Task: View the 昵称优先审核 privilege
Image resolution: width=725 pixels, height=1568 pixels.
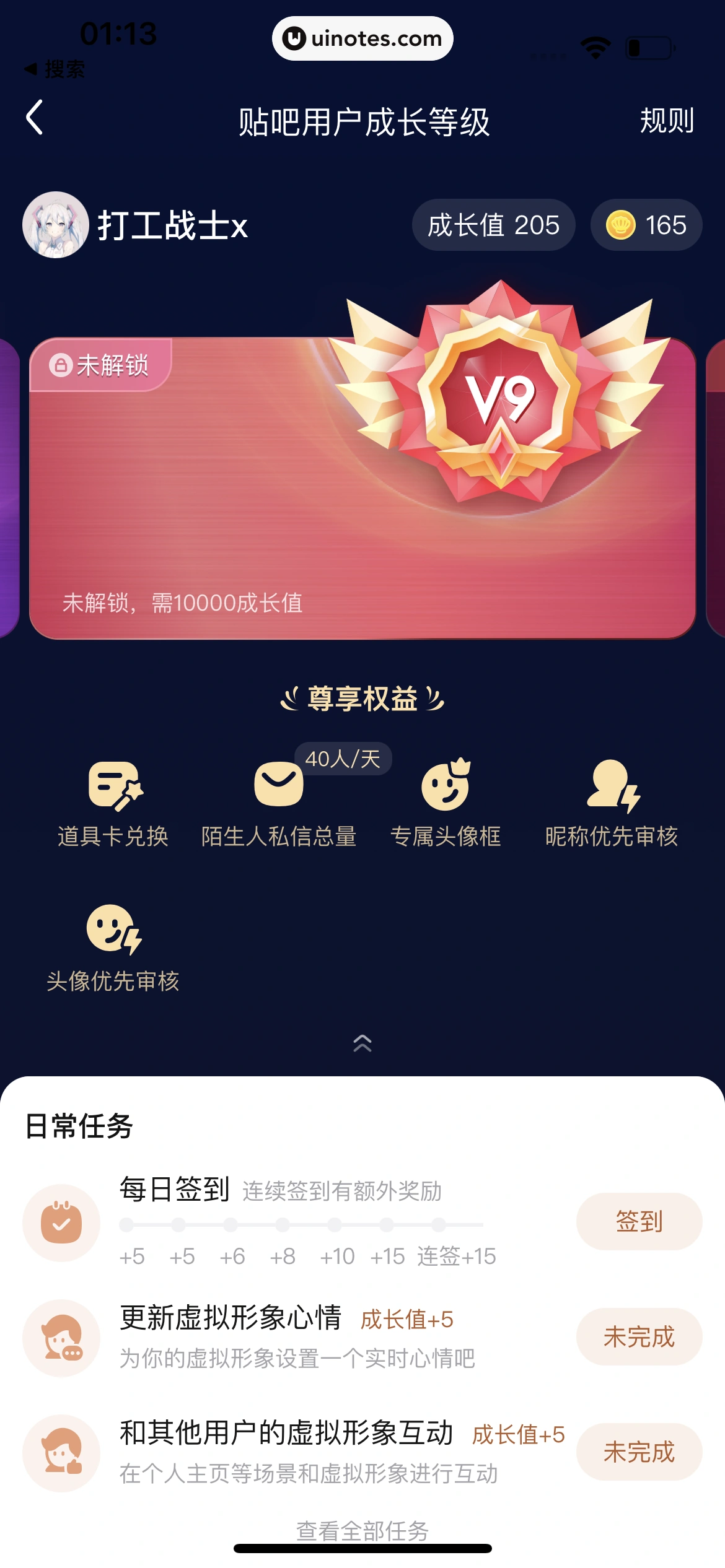Action: [611, 803]
